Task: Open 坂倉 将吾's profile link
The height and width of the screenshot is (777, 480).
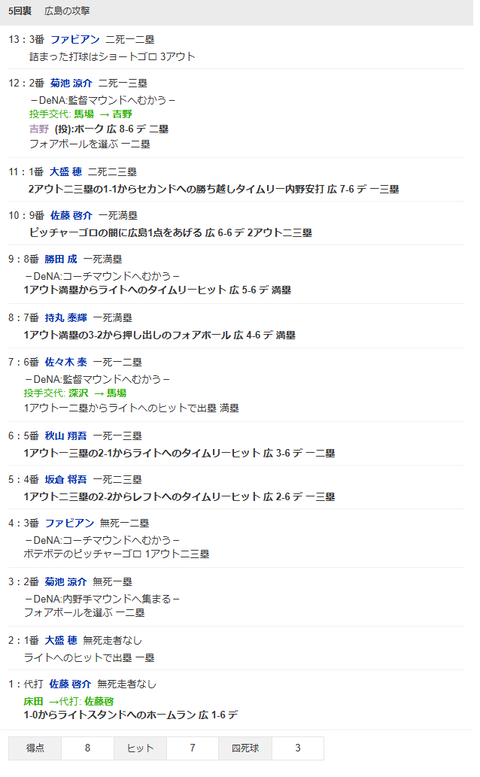Action: pyautogui.click(x=65, y=480)
